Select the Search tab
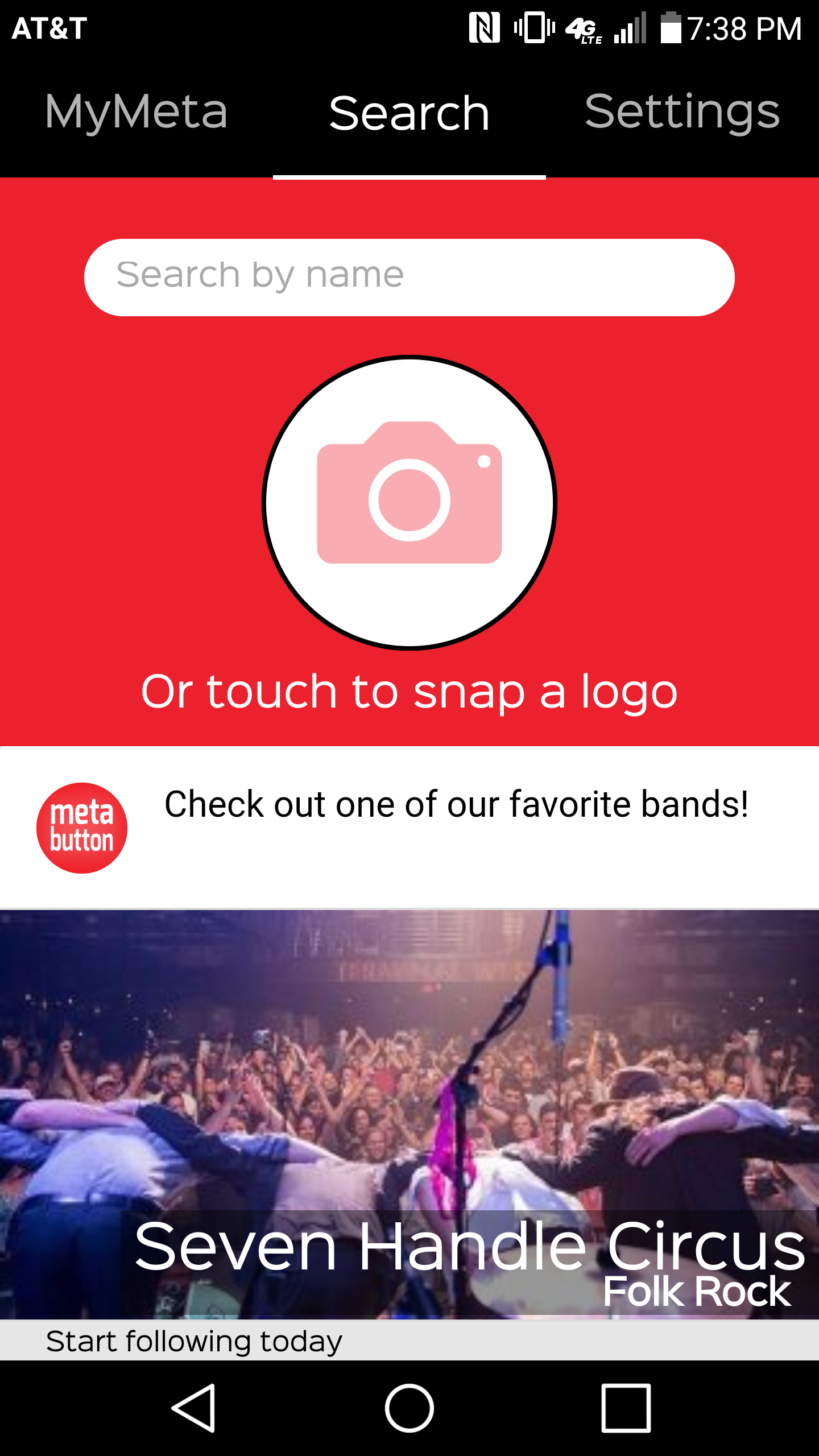 click(x=409, y=114)
